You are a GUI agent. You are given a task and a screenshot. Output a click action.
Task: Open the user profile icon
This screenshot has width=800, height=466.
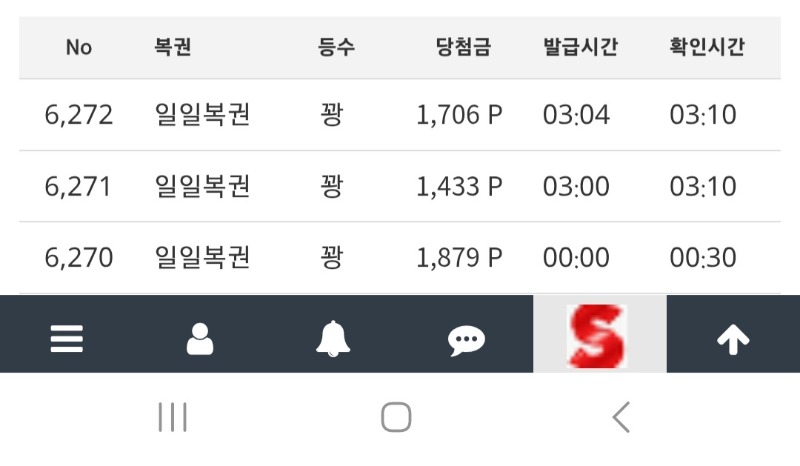tap(200, 341)
